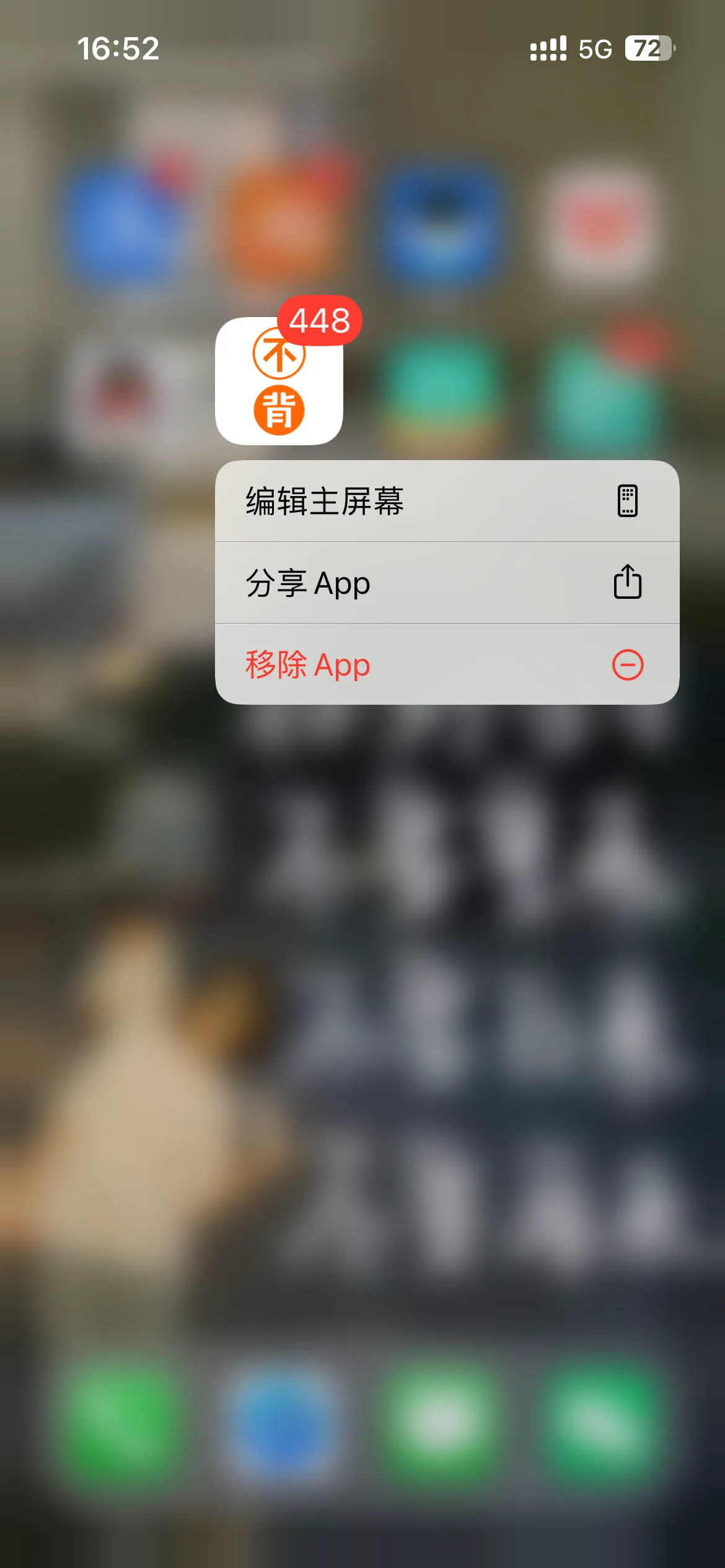Choose 分享 App option
The height and width of the screenshot is (1568, 725).
pos(446,583)
